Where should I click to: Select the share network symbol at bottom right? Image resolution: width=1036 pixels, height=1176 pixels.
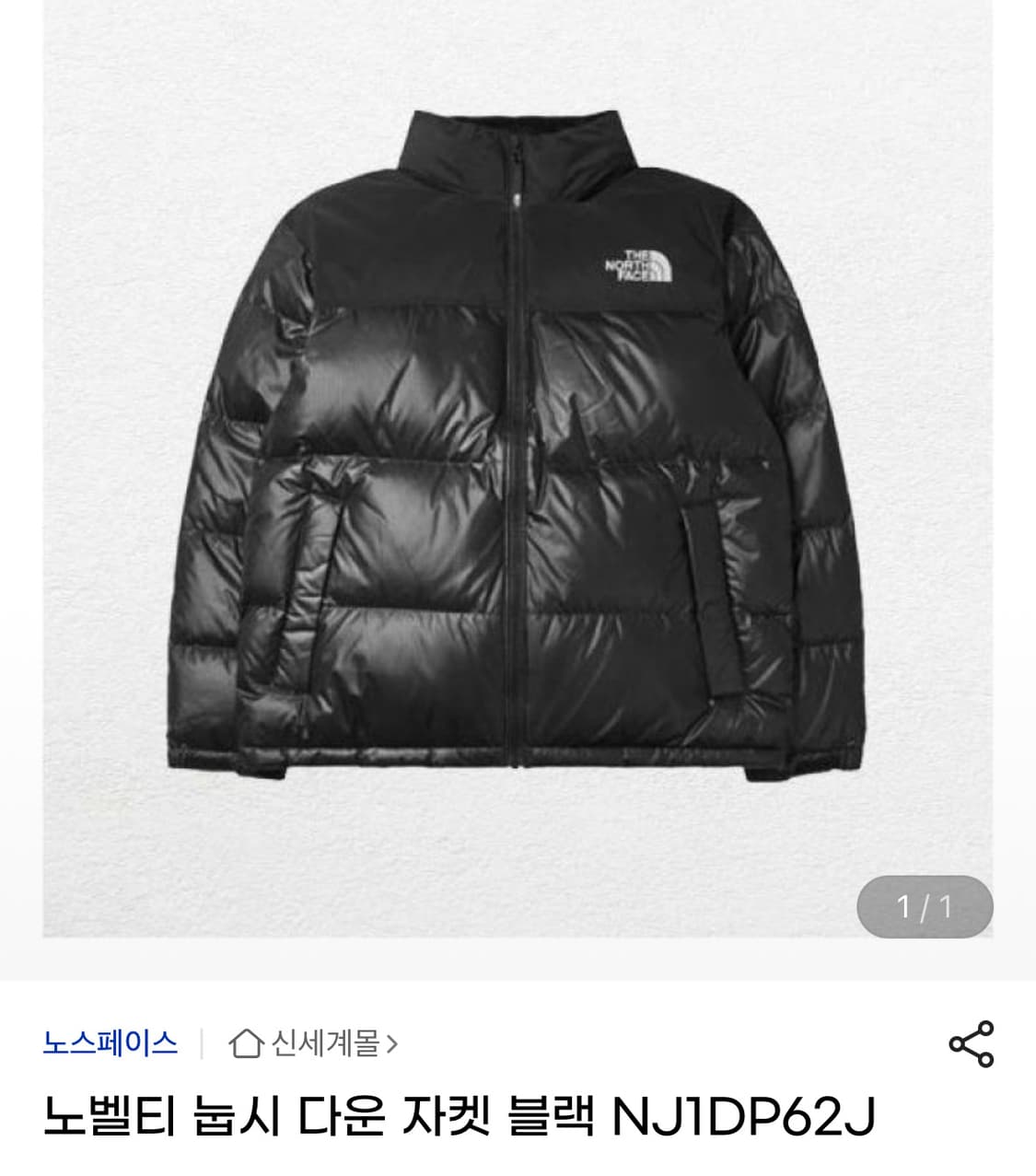coord(973,1042)
